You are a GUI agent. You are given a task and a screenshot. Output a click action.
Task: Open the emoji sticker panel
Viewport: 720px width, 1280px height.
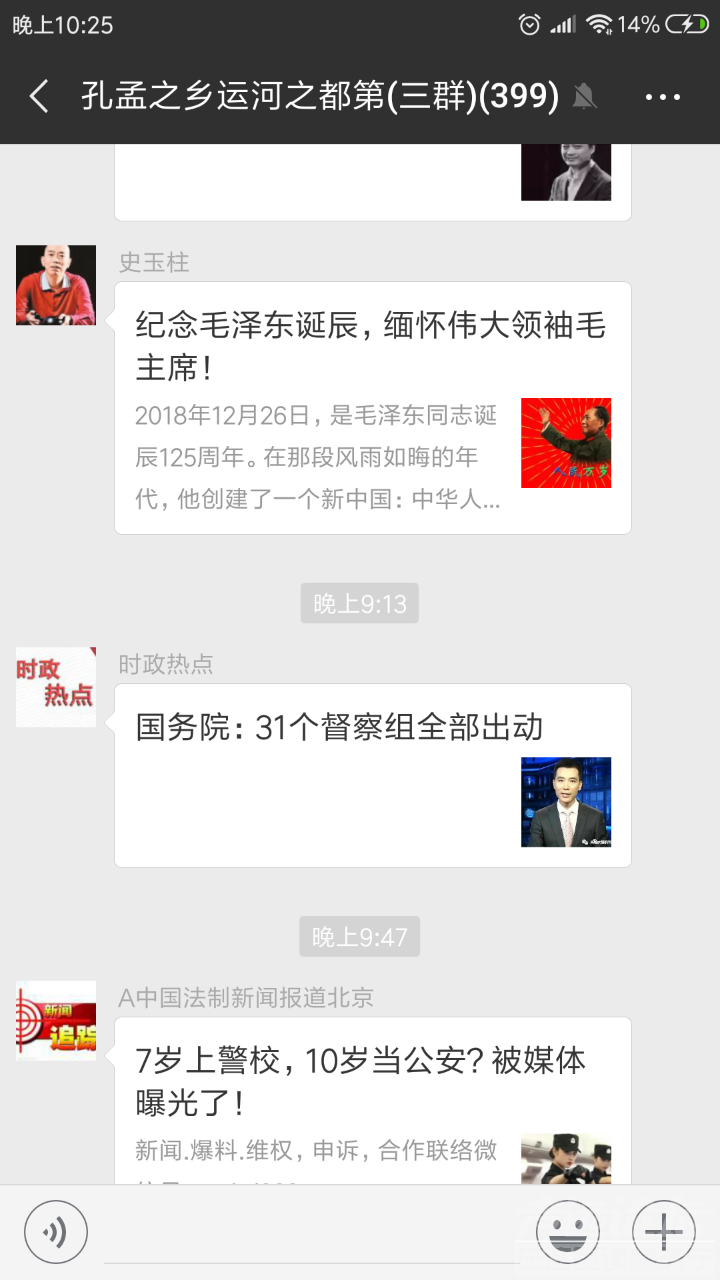tap(567, 1232)
